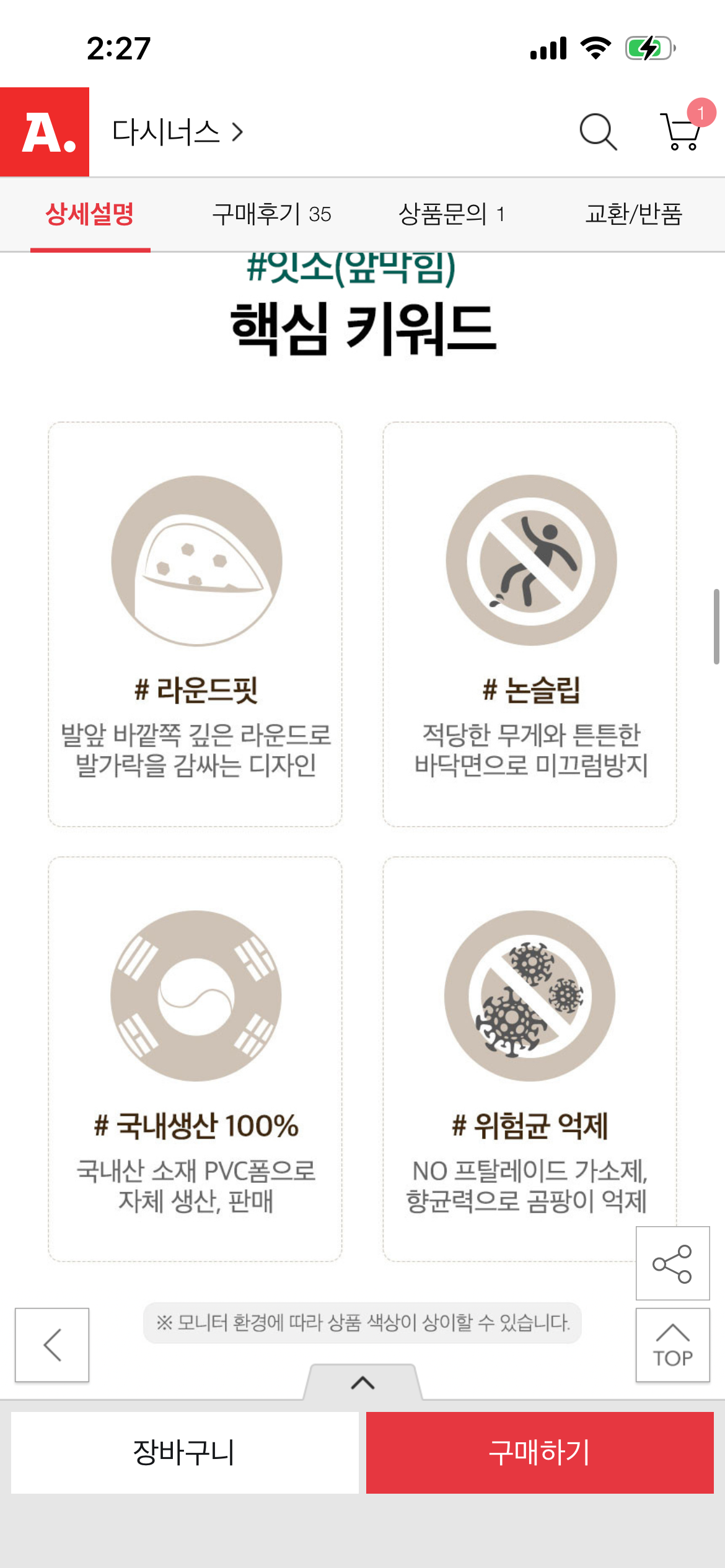The width and height of the screenshot is (725, 1568).
Task: Open the search magnifier icon
Action: pos(598,132)
